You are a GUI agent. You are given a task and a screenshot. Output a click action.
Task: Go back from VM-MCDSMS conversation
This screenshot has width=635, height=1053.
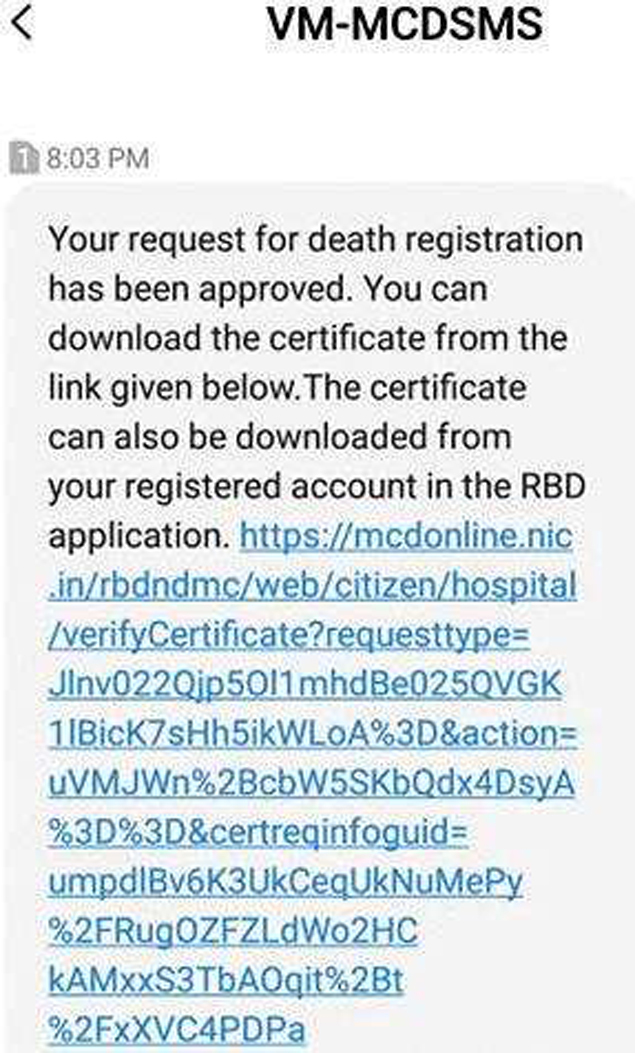click(x=20, y=24)
